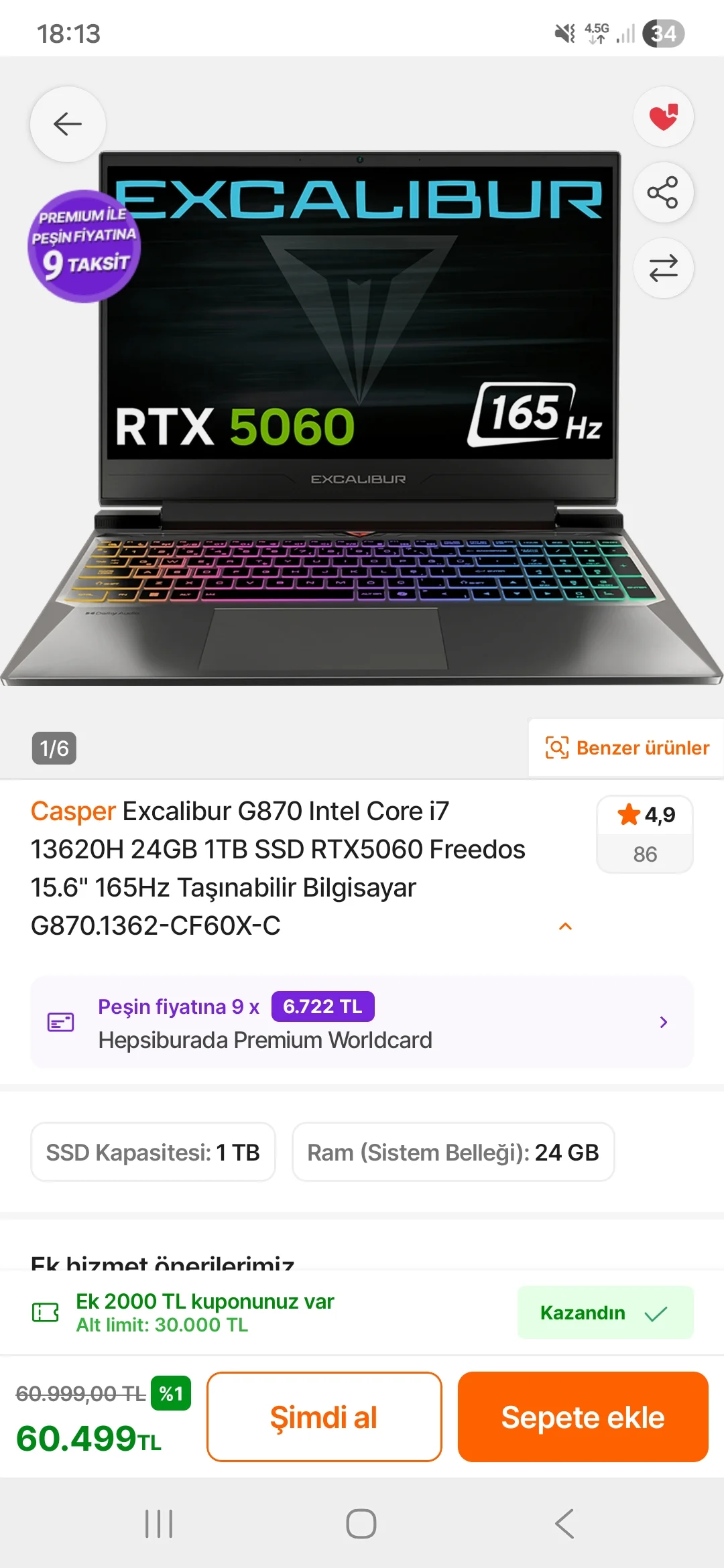Open the 4,9 star rating reviews
This screenshot has height=1568, width=724.
pyautogui.click(x=645, y=834)
